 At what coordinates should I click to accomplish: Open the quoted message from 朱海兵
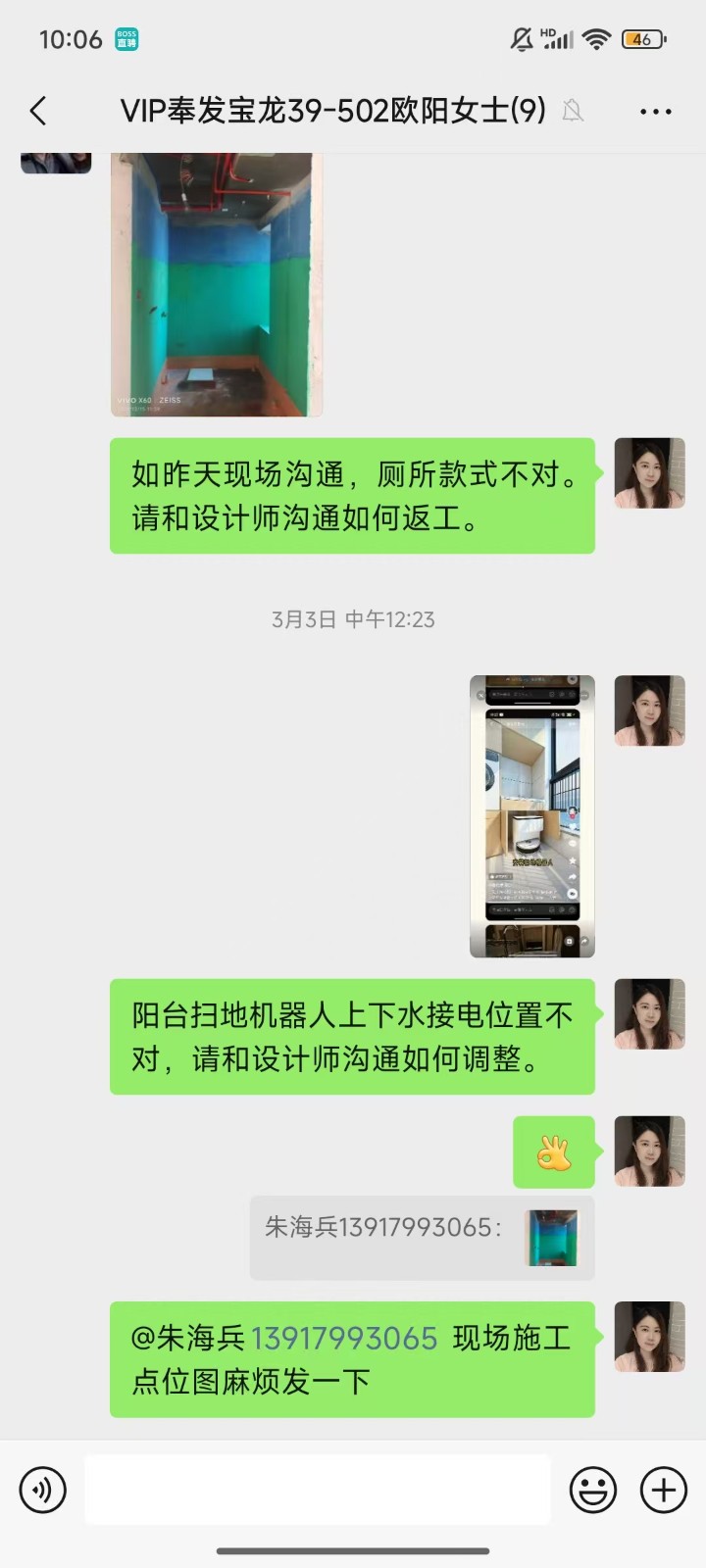[422, 1237]
